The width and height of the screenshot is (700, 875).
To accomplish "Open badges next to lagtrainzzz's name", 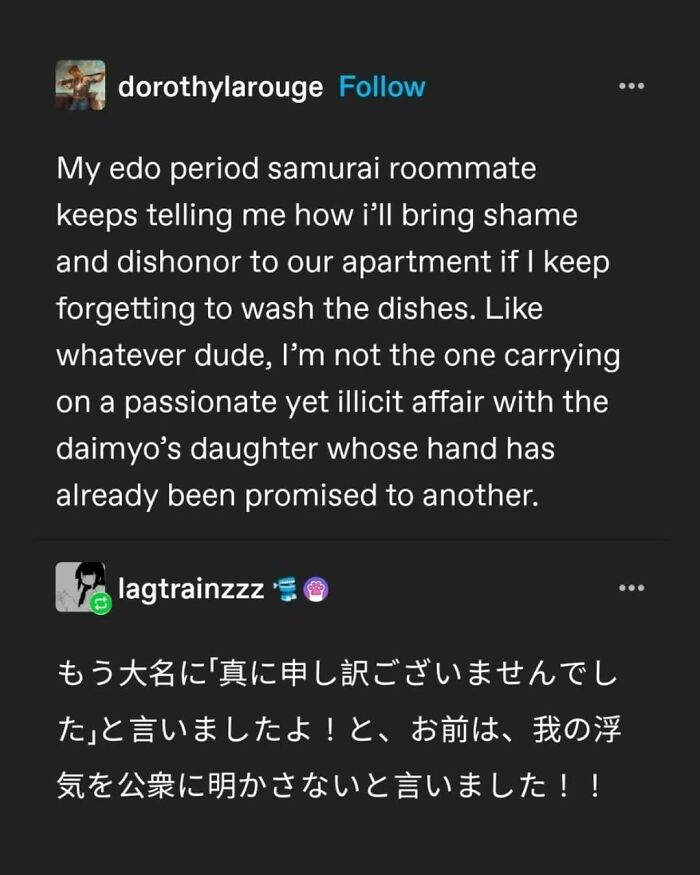I will click(x=301, y=589).
